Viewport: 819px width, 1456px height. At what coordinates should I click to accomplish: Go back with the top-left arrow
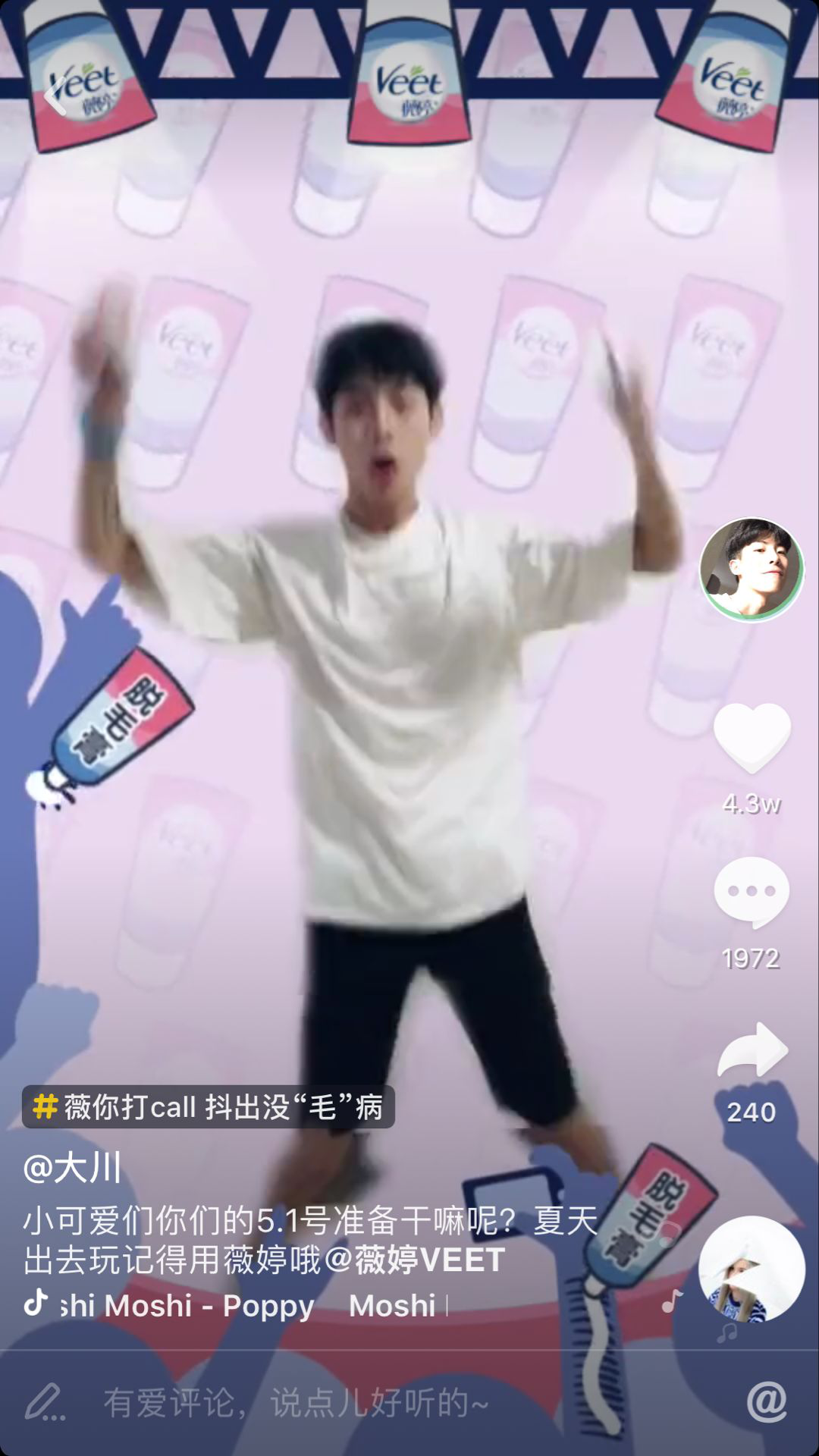(55, 96)
